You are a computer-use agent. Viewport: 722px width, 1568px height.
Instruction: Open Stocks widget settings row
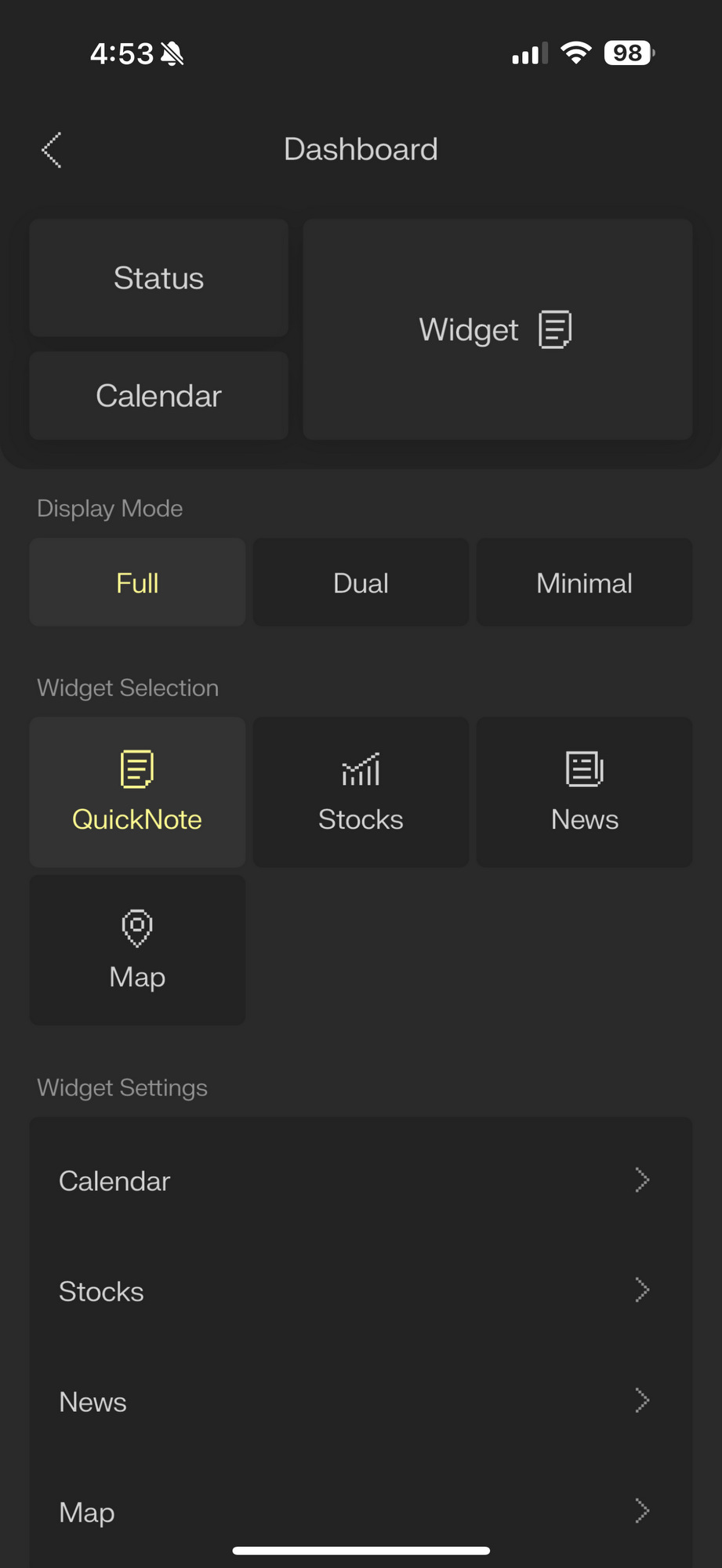pos(361,1291)
